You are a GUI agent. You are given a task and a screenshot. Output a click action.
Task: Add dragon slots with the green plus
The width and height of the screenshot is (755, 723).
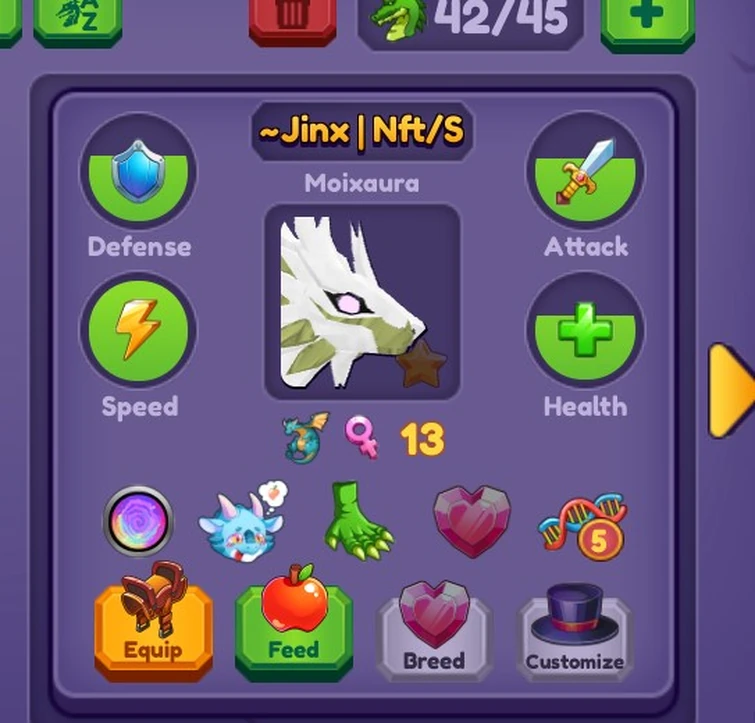647,20
